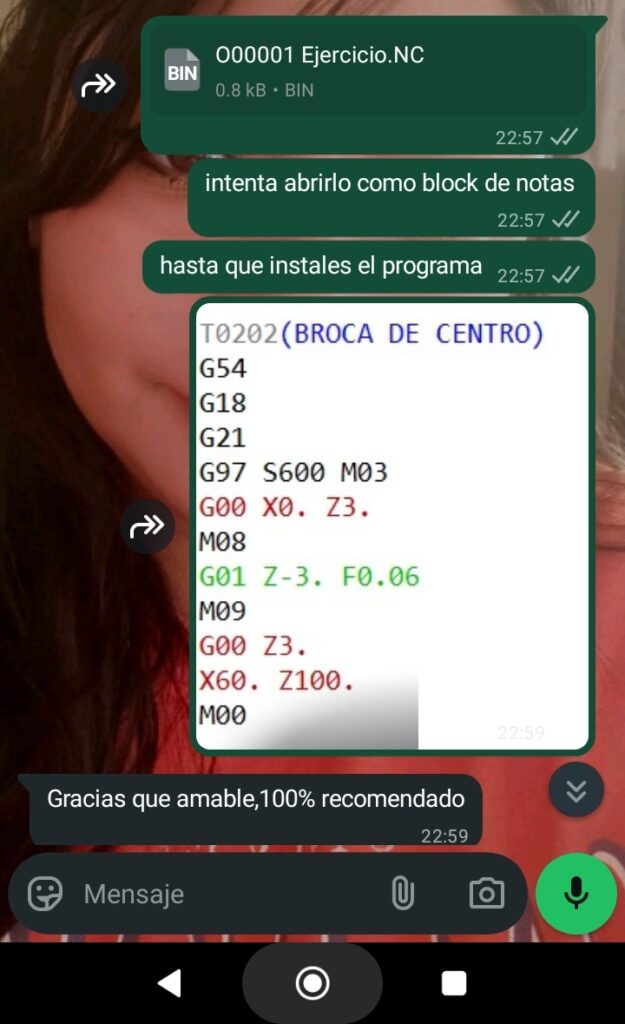The image size is (625, 1024).
Task: Open the camera to take a photo
Action: (486, 893)
